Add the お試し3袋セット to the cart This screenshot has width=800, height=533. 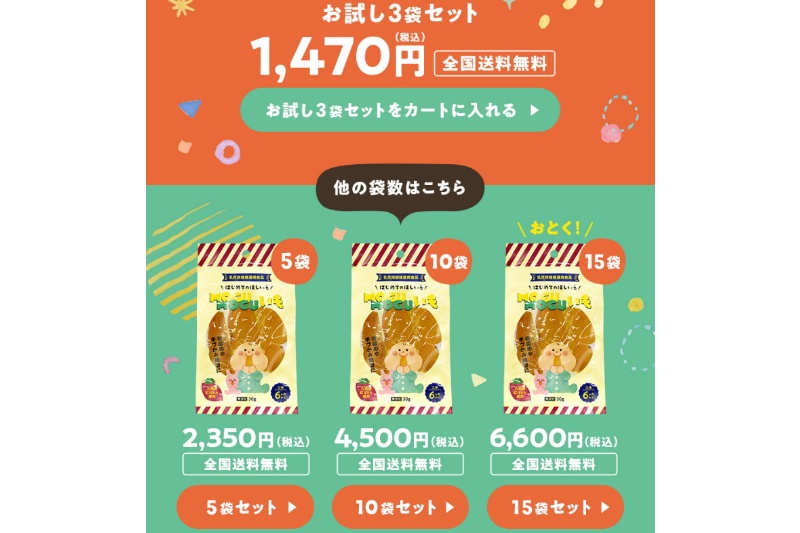400,111
